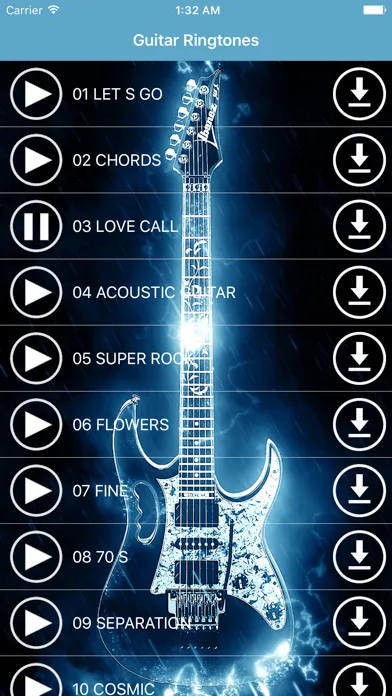Download the 09 SEPARATION ringtone
The image size is (392, 696).
359,623
